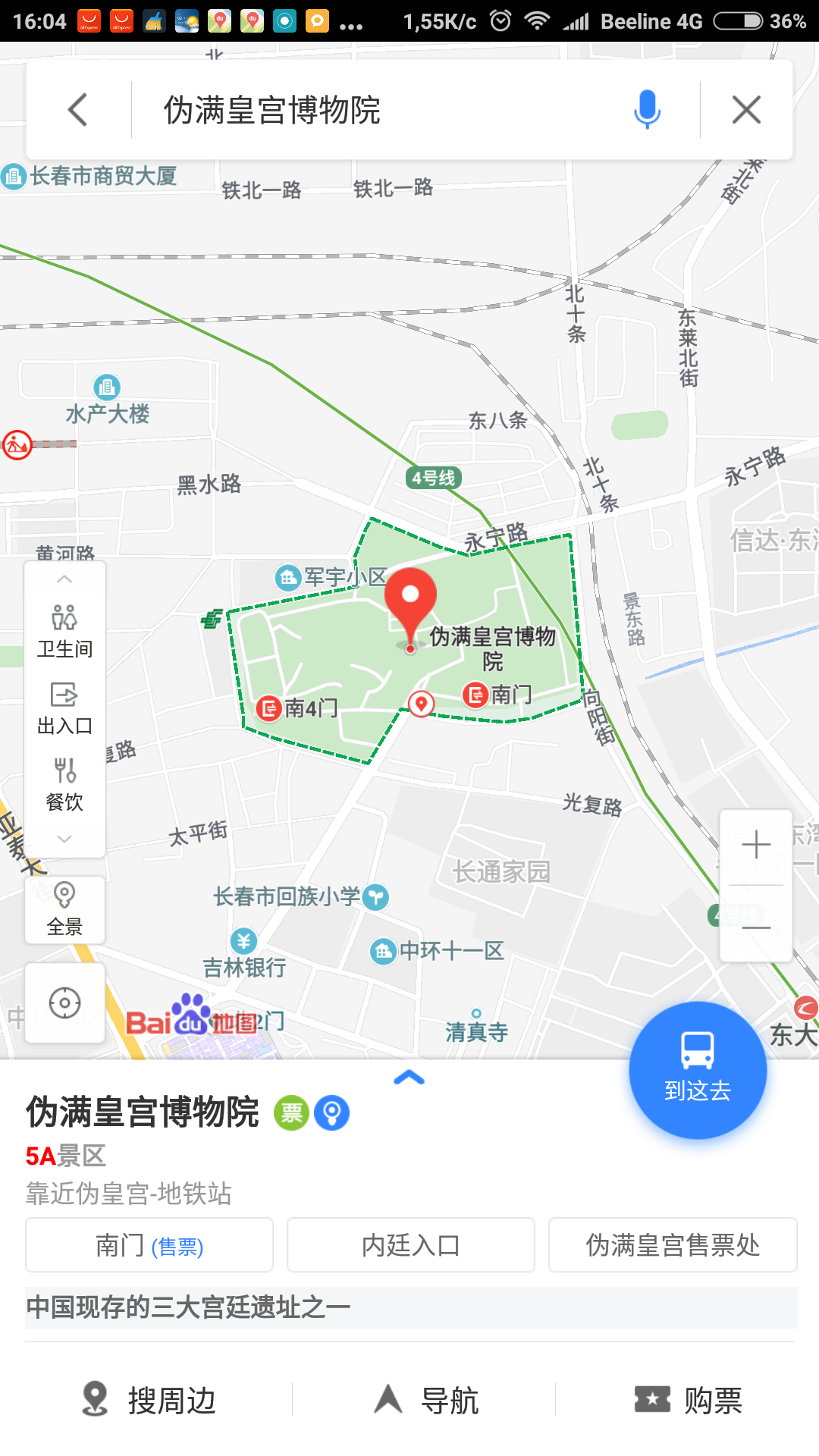819x1456 pixels.
Task: Open 全景 panorama view
Action: click(64, 909)
